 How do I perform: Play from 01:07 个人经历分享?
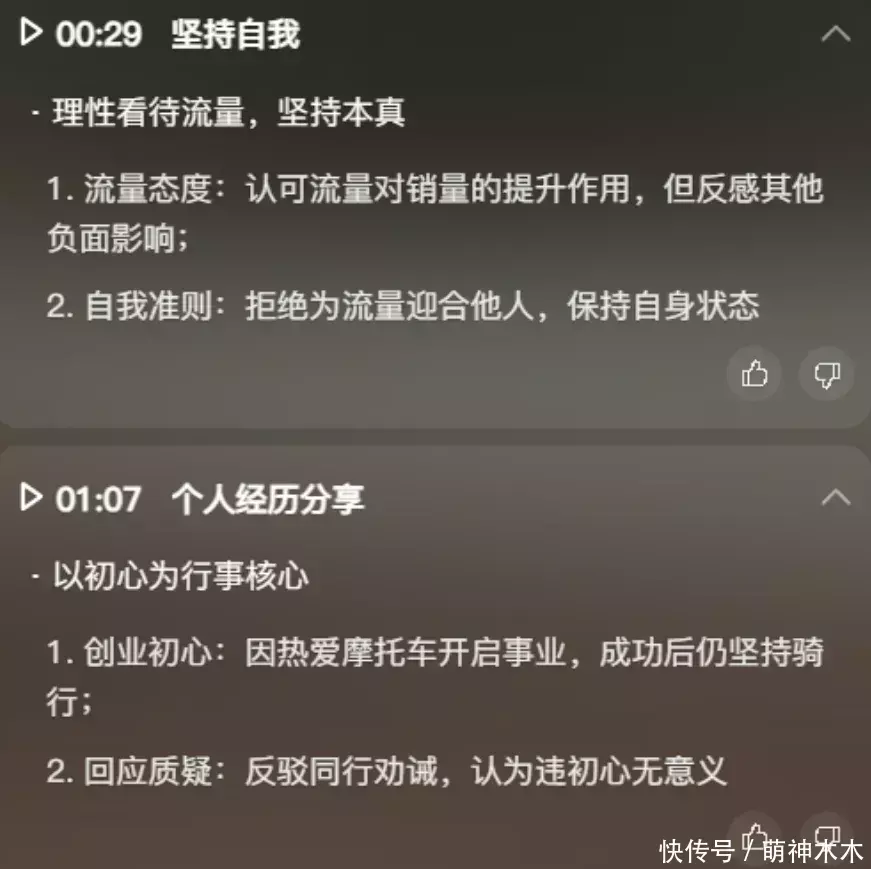pyautogui.click(x=33, y=497)
